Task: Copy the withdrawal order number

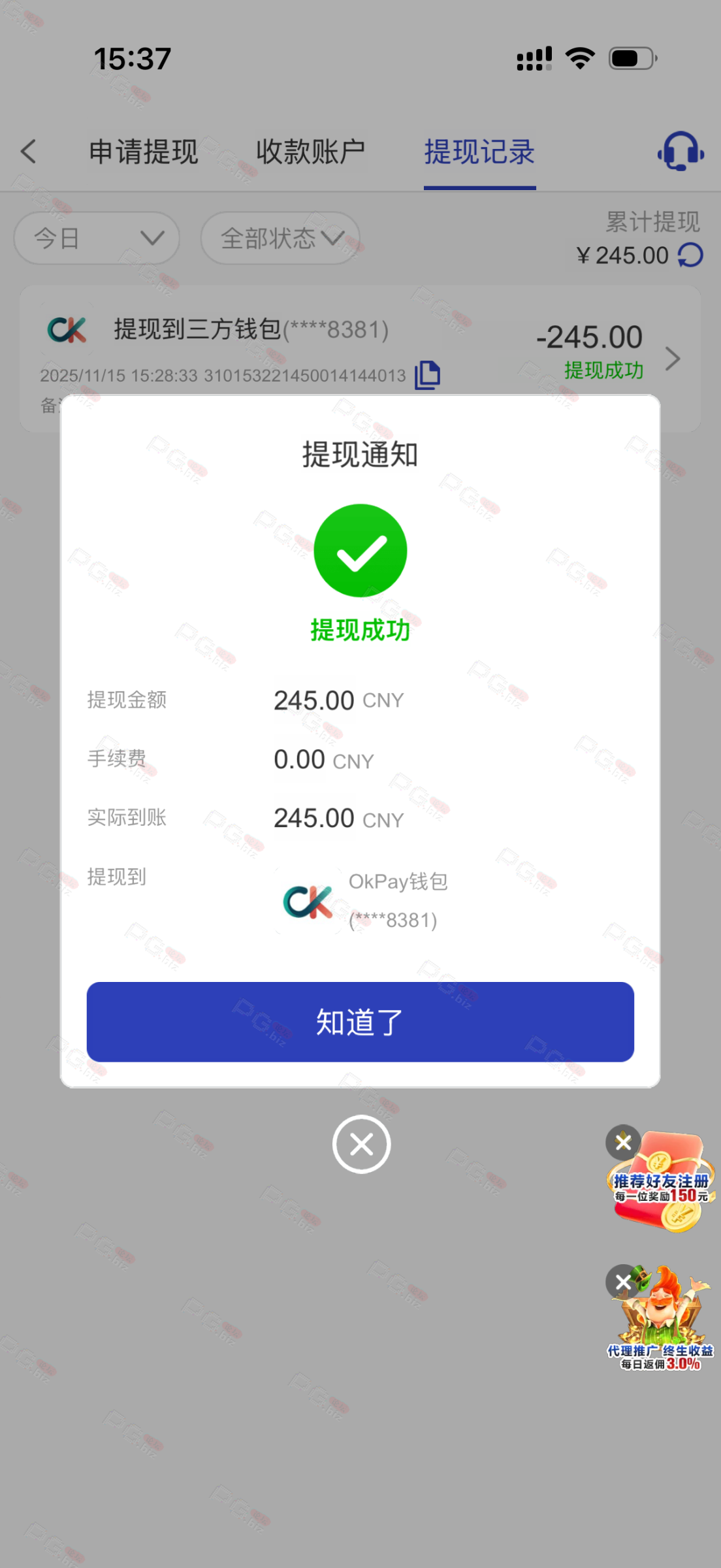Action: [428, 375]
